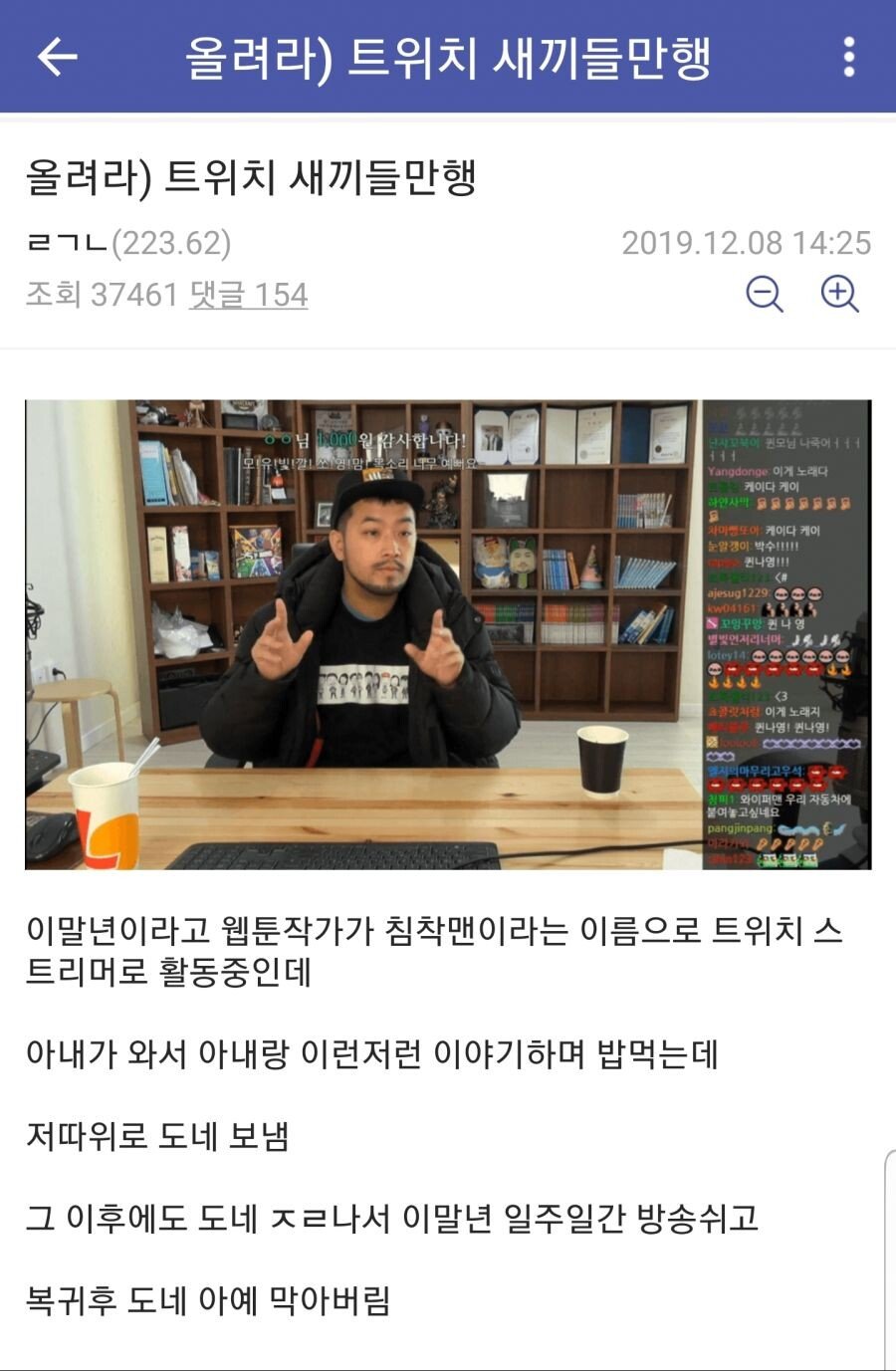This screenshot has height=1371, width=896.
Task: Open the 댓글 154 comments link
Action: (x=248, y=295)
